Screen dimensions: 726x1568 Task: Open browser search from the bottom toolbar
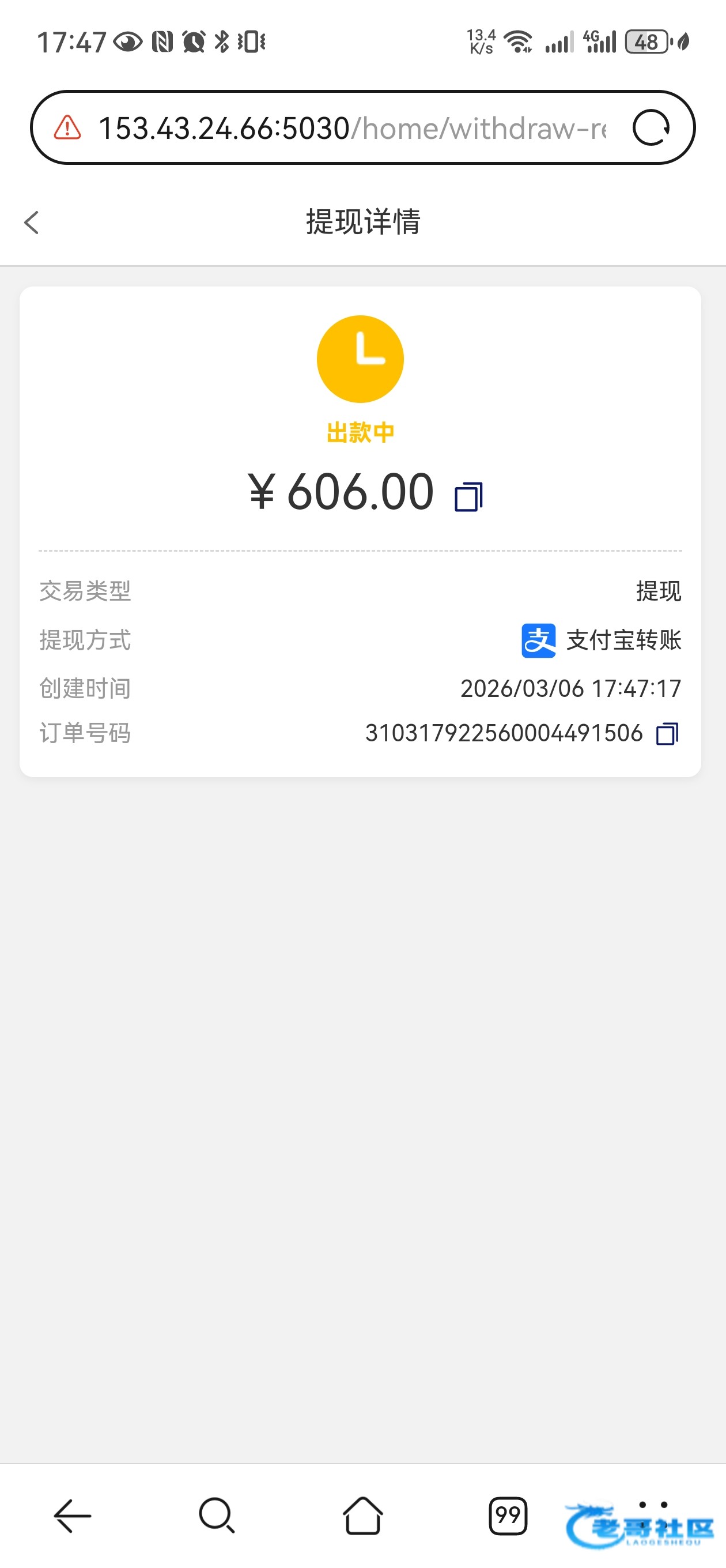[x=217, y=1515]
